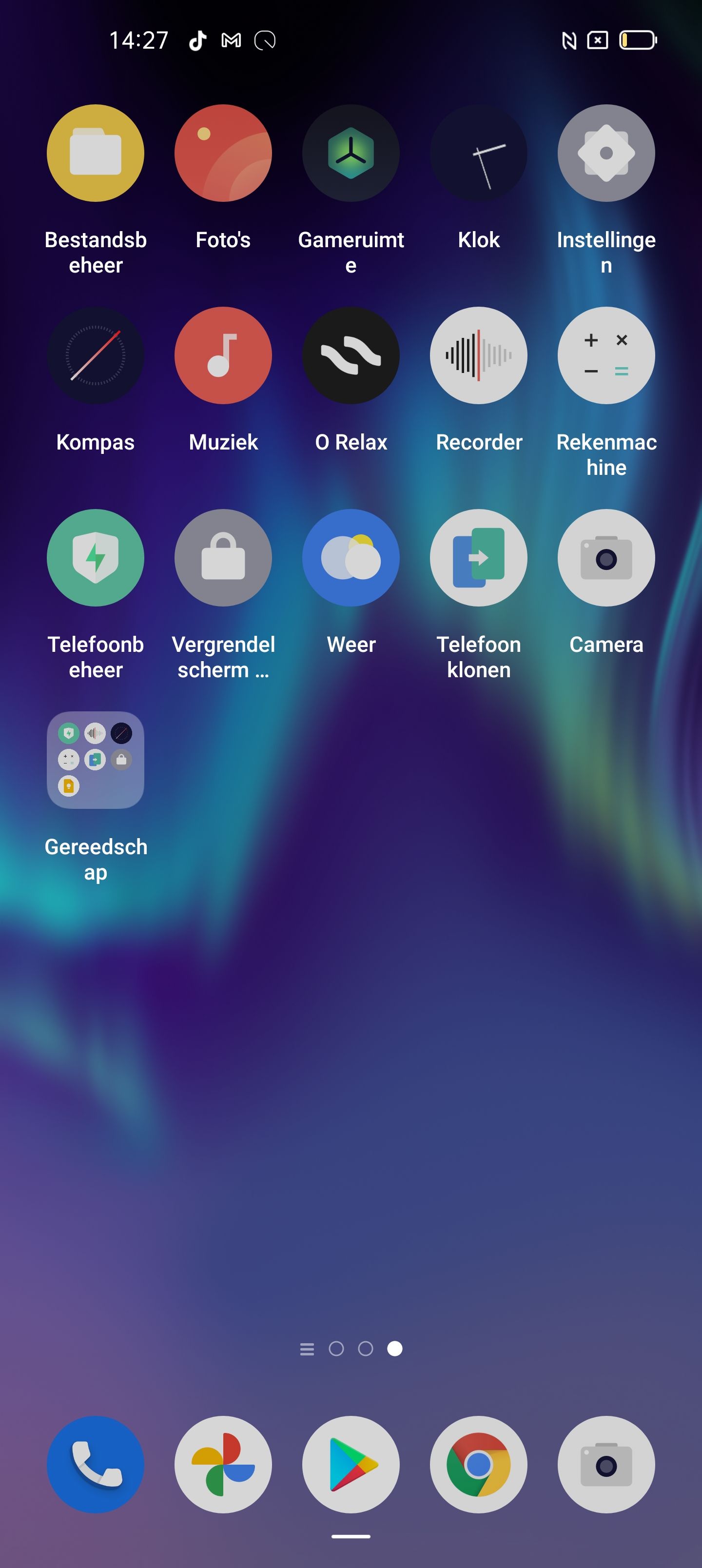Launch Google Photos from the dock

(x=223, y=1464)
